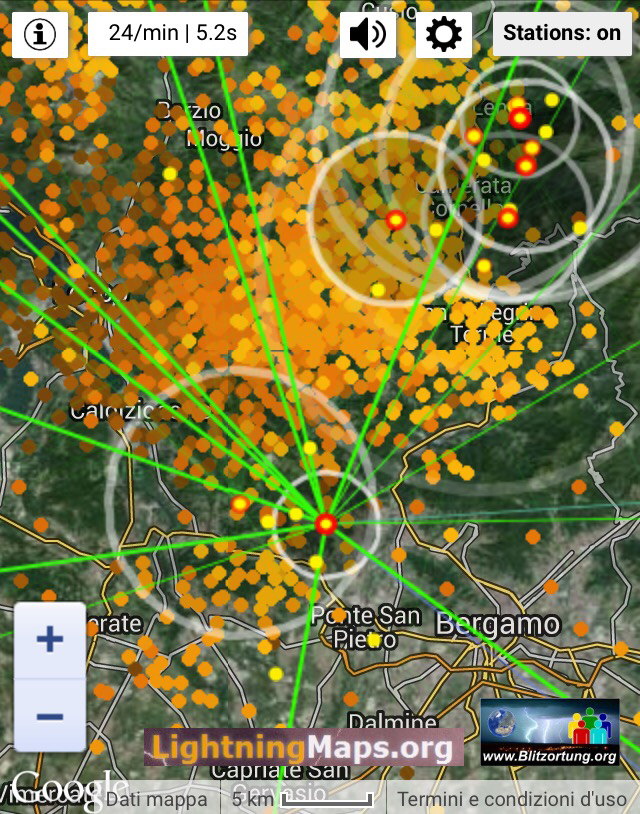Zoom in on the map
Screen dimensions: 640x814
(x=50, y=640)
